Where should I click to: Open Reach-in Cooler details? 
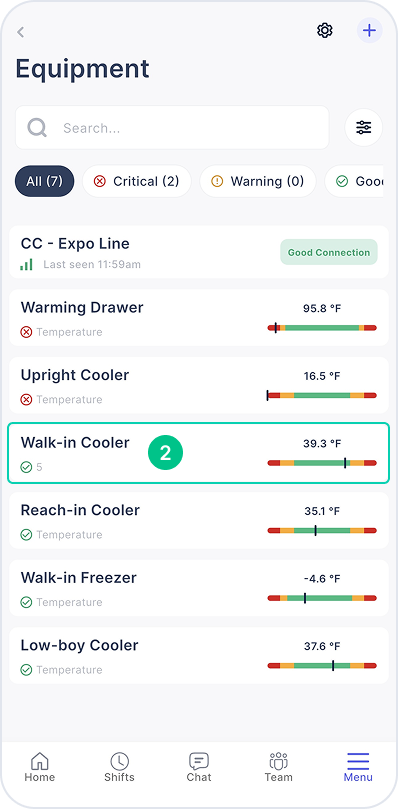click(x=199, y=520)
